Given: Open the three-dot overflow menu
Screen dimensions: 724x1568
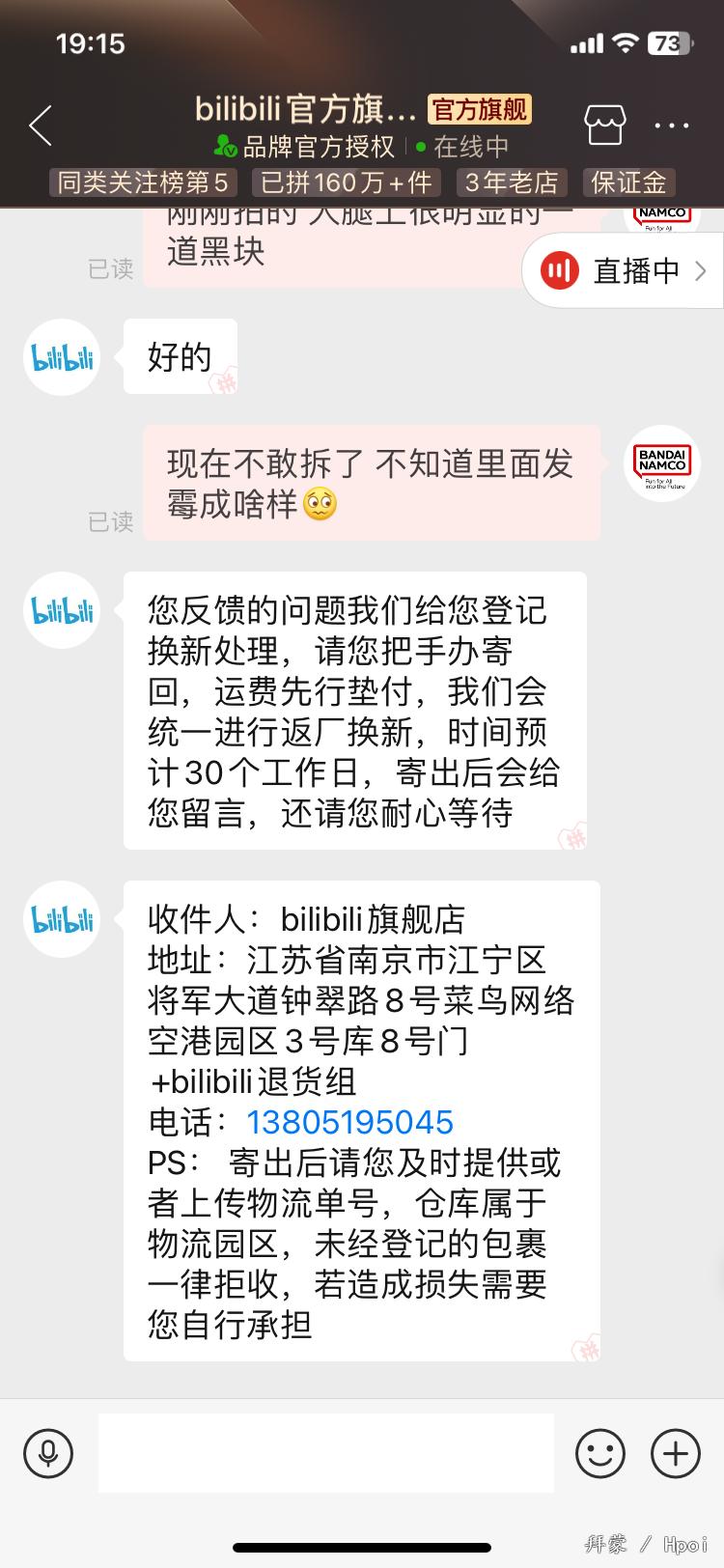Looking at the screenshot, I should pos(672,126).
